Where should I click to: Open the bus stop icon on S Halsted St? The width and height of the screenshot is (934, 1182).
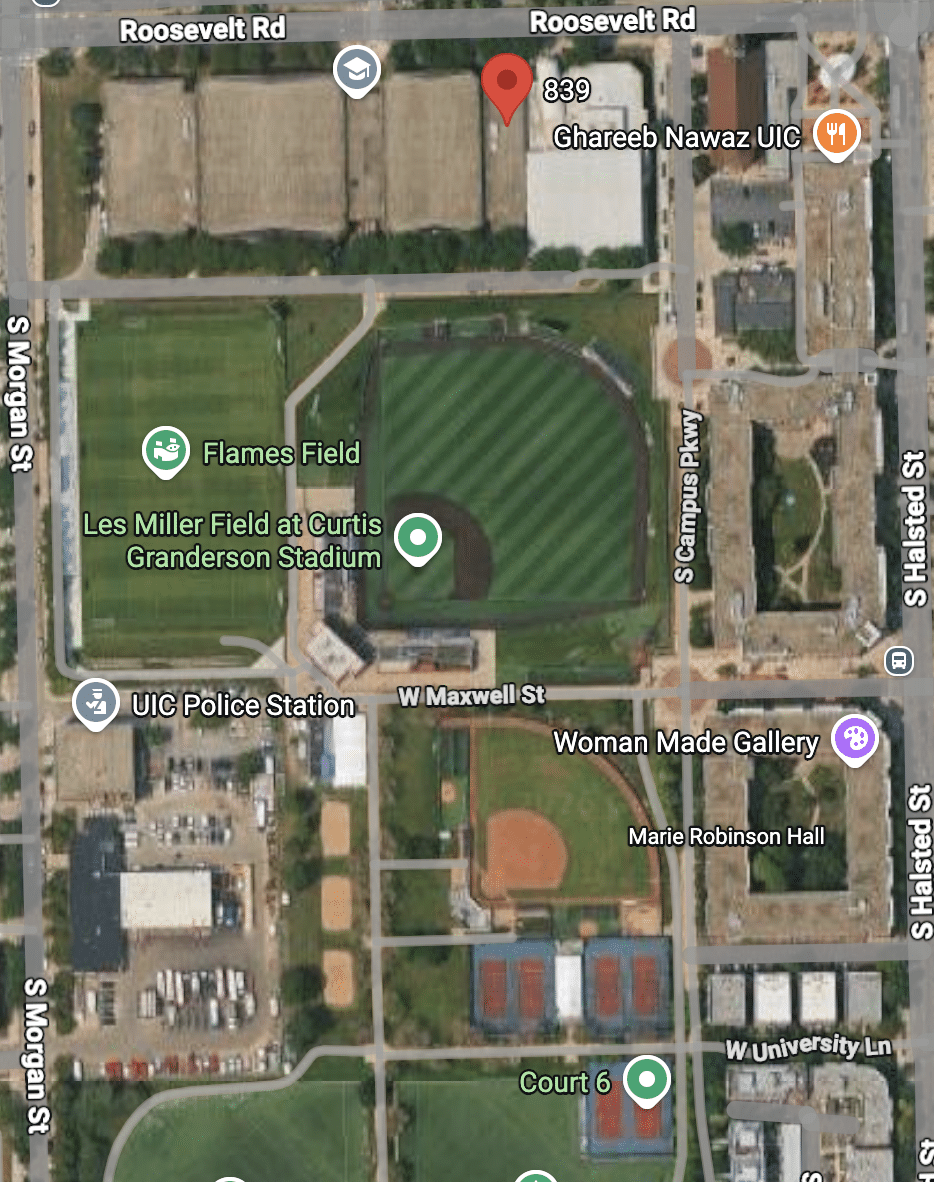pyautogui.click(x=899, y=661)
